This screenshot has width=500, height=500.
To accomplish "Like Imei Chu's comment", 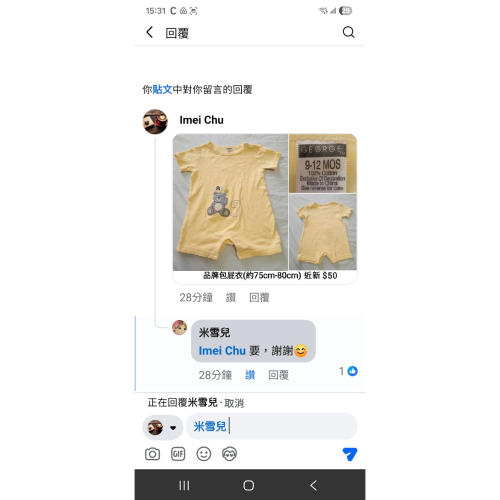I will [x=231, y=297].
